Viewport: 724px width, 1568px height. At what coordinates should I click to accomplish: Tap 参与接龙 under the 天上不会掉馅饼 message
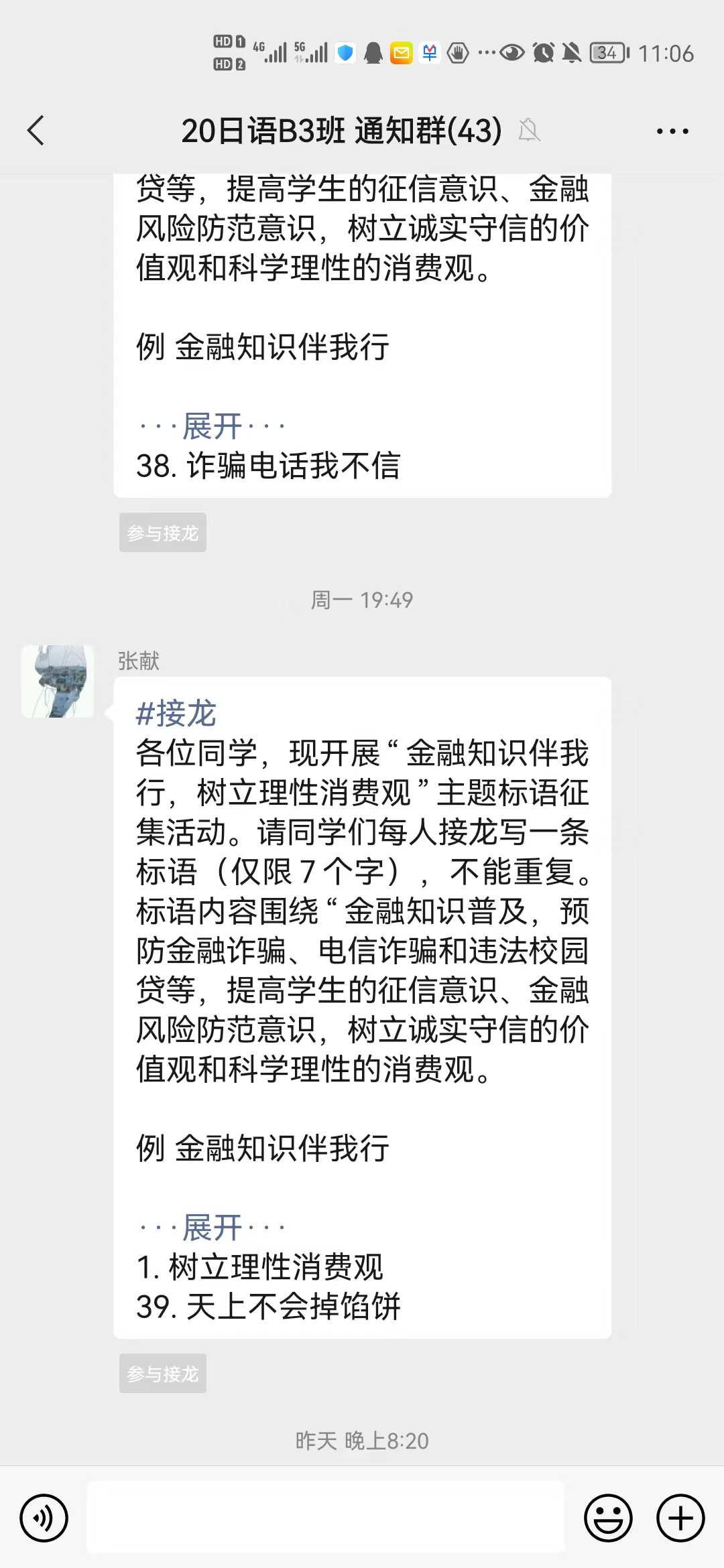pos(163,1374)
